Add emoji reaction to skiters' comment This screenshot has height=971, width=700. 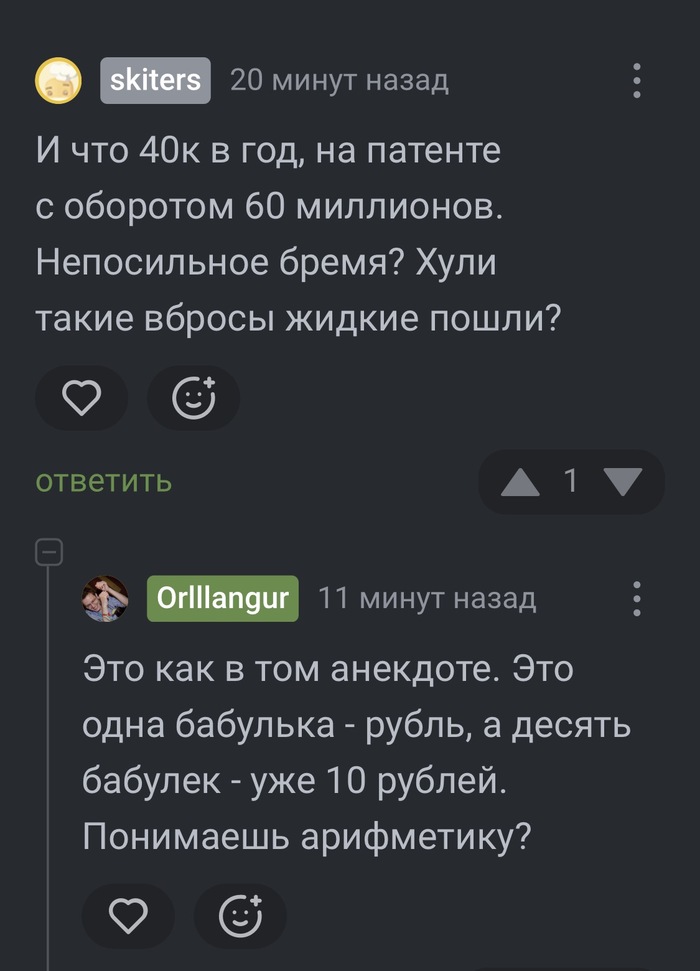tap(193, 399)
